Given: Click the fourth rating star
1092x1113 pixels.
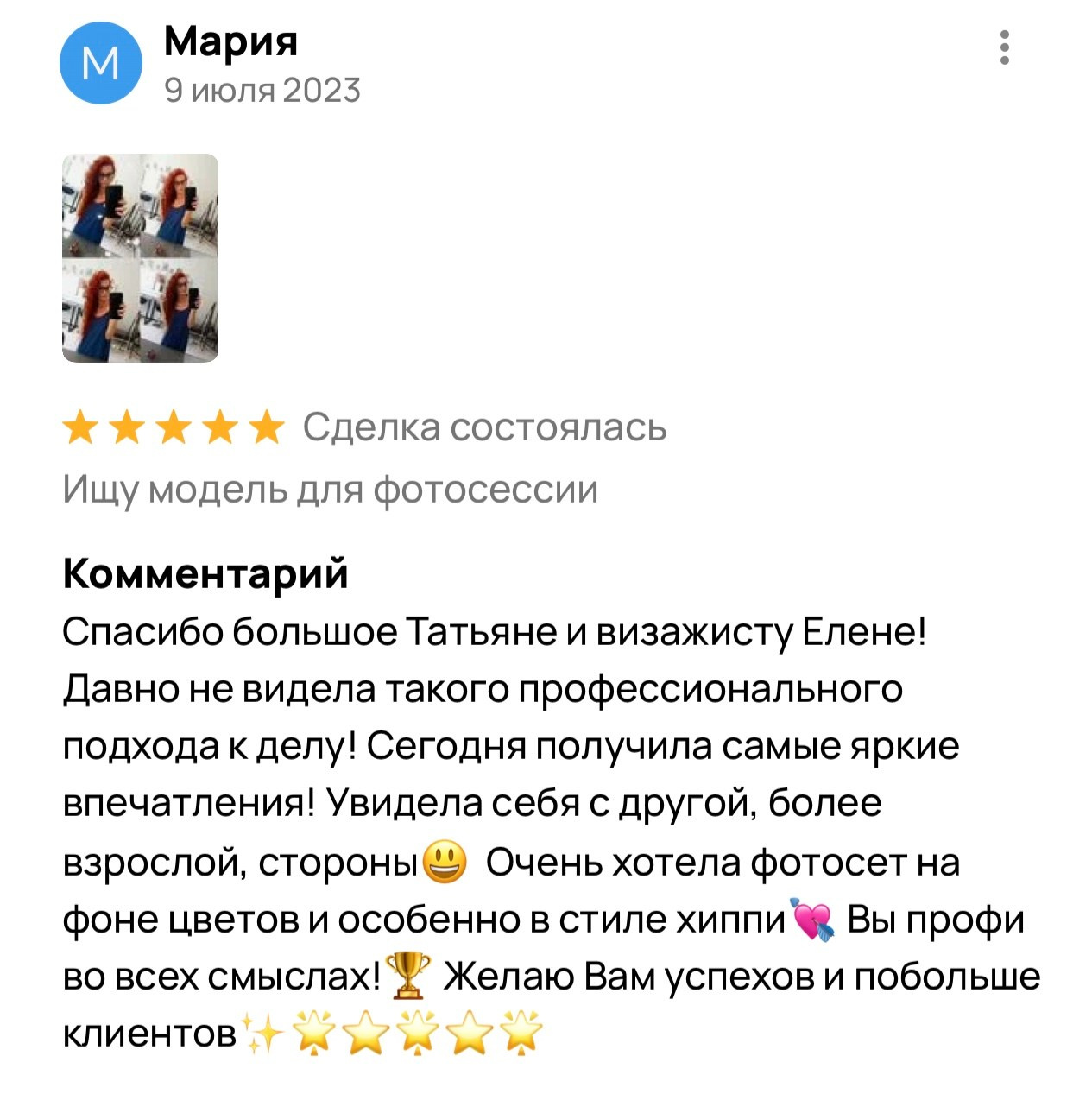Looking at the screenshot, I should click(x=221, y=424).
